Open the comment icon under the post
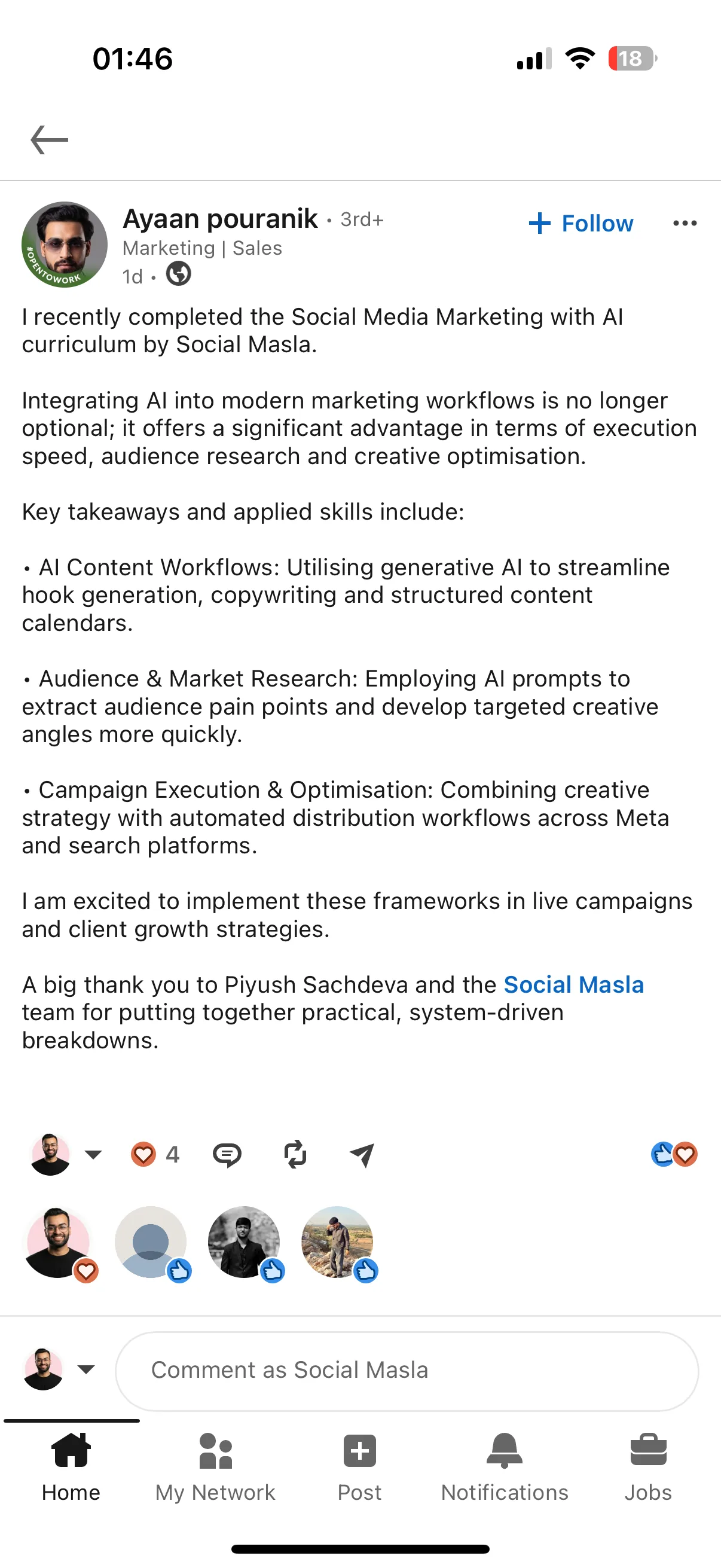Image resolution: width=721 pixels, height=1568 pixels. pyautogui.click(x=227, y=1155)
